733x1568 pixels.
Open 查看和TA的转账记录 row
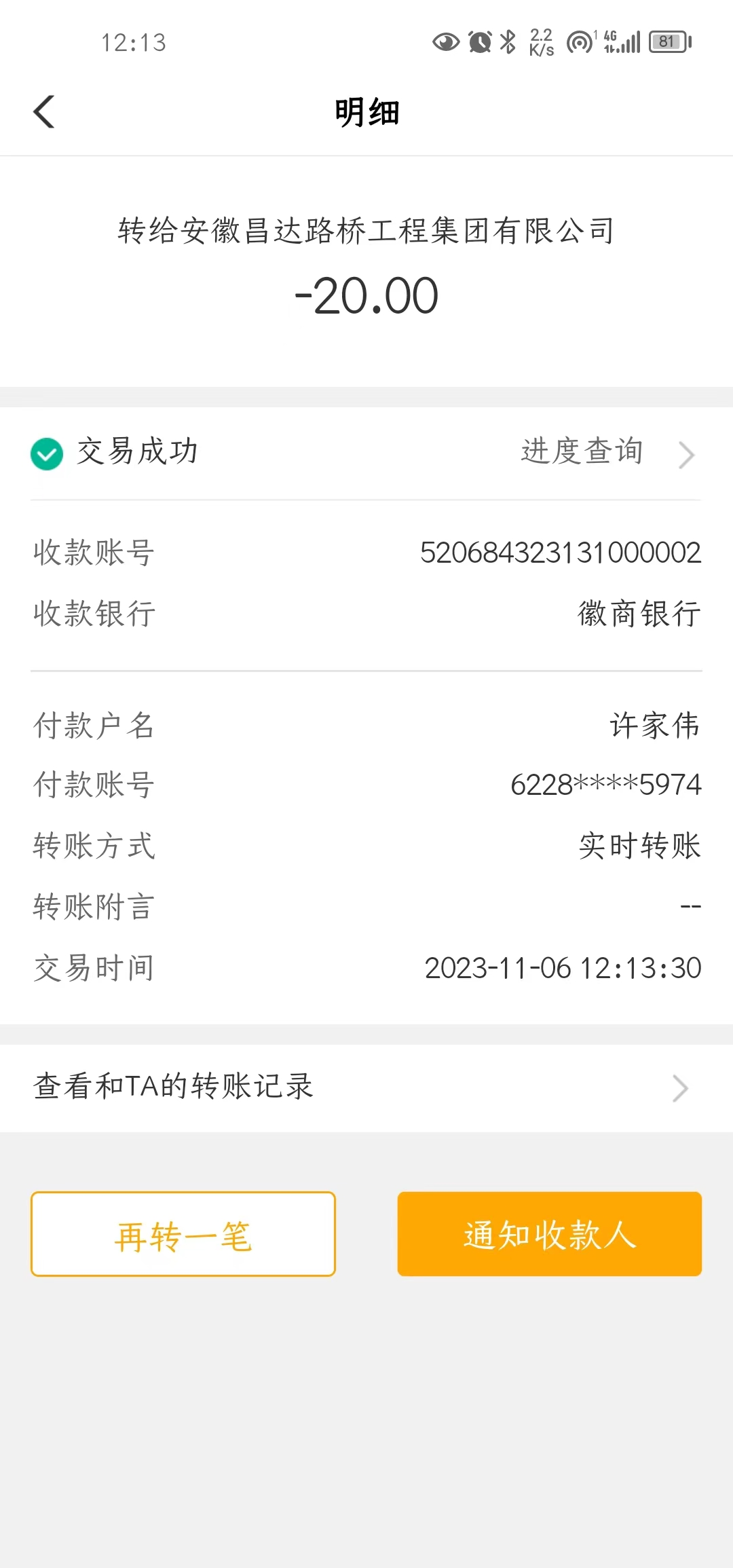click(x=366, y=1087)
